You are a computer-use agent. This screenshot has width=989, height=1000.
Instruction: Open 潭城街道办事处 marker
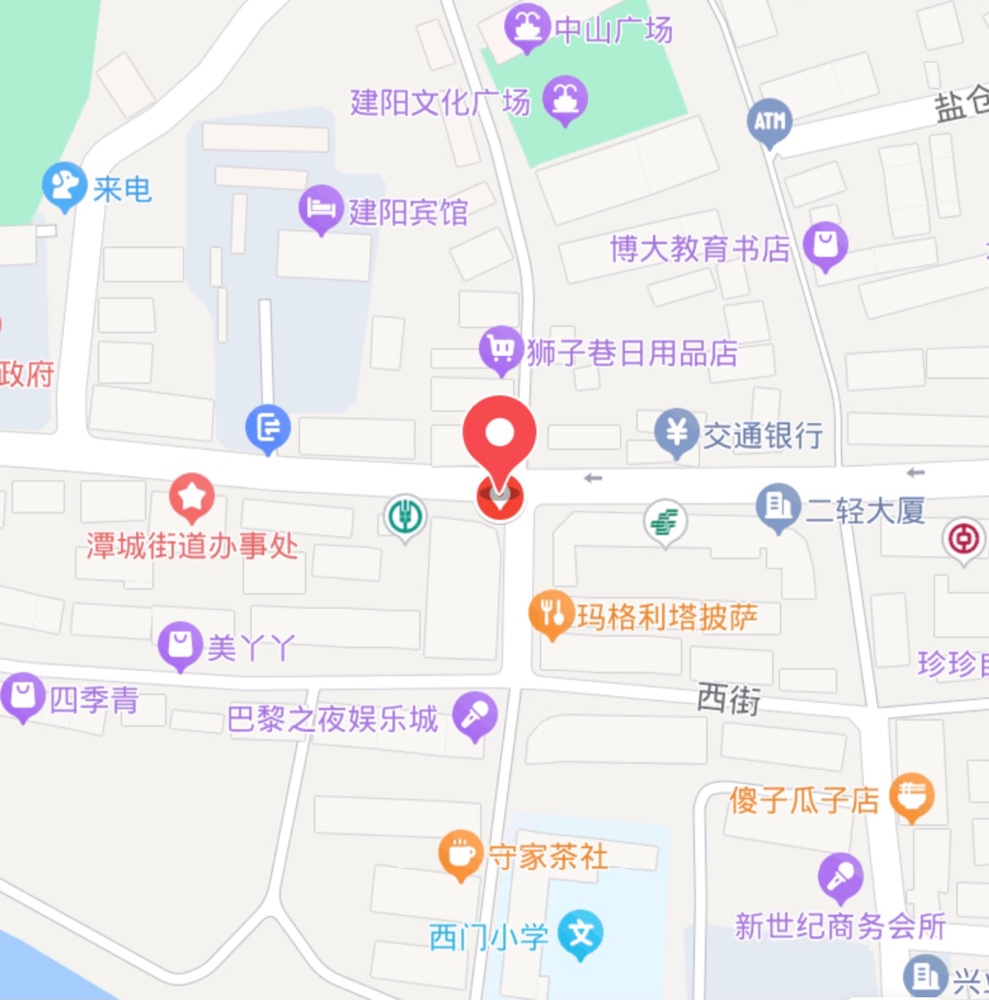tap(191, 497)
